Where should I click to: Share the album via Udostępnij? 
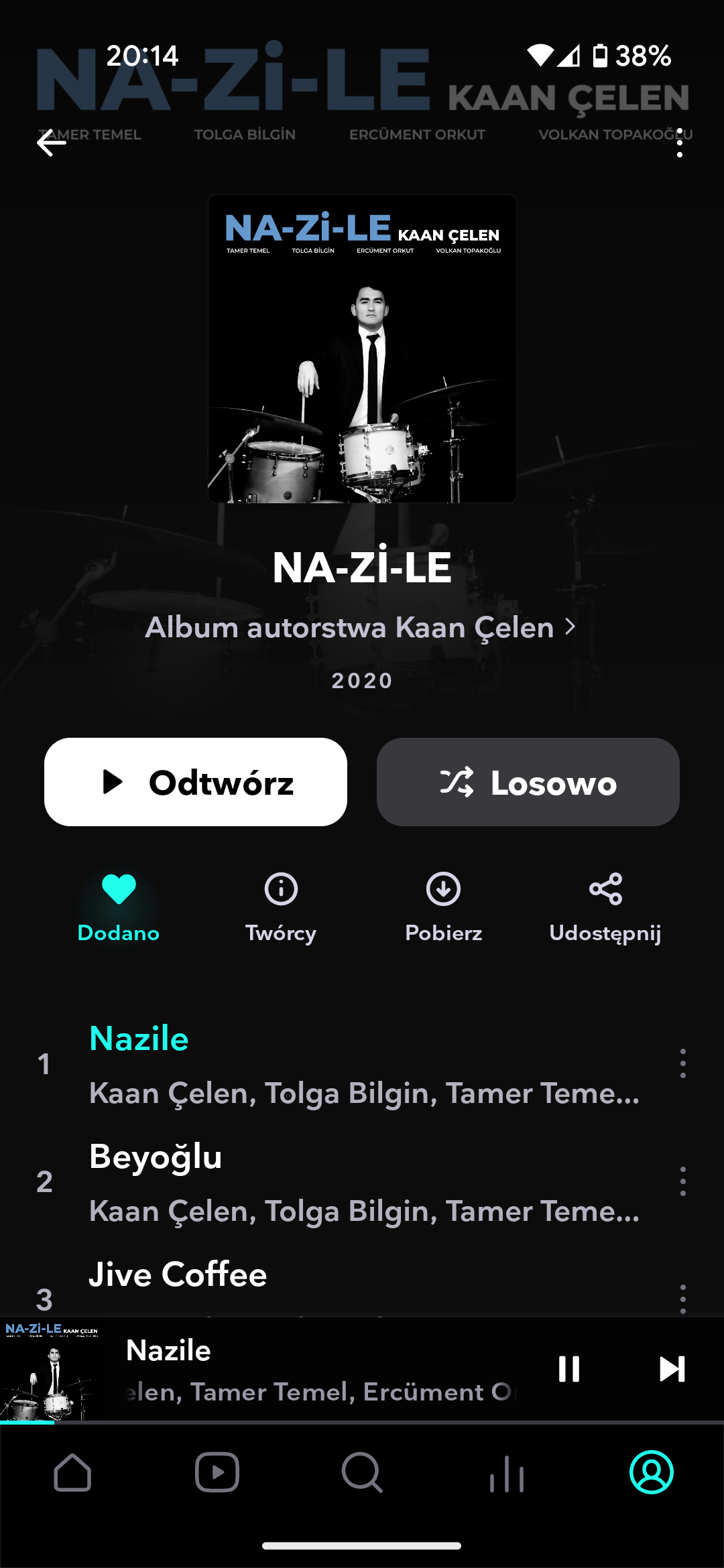(x=605, y=905)
